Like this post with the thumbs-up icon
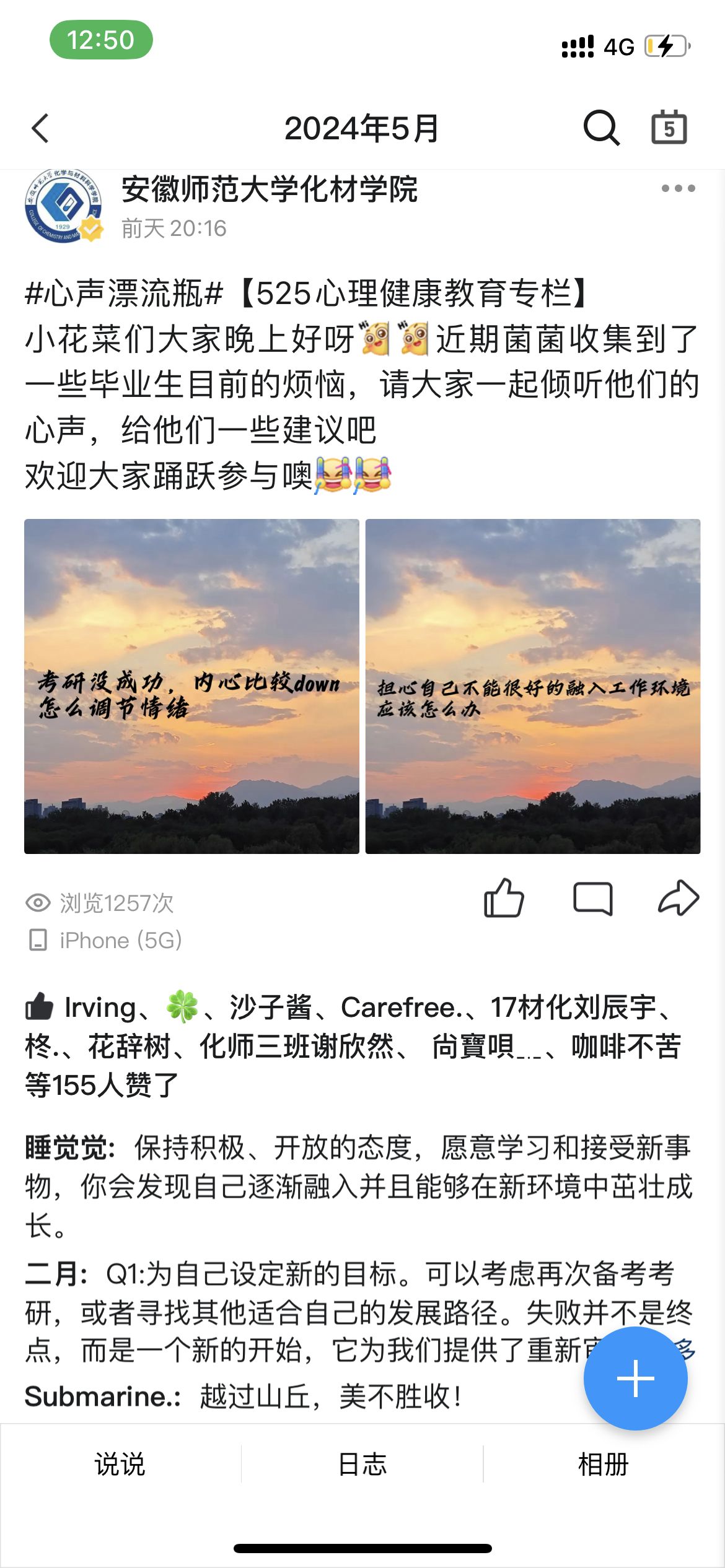 [504, 898]
